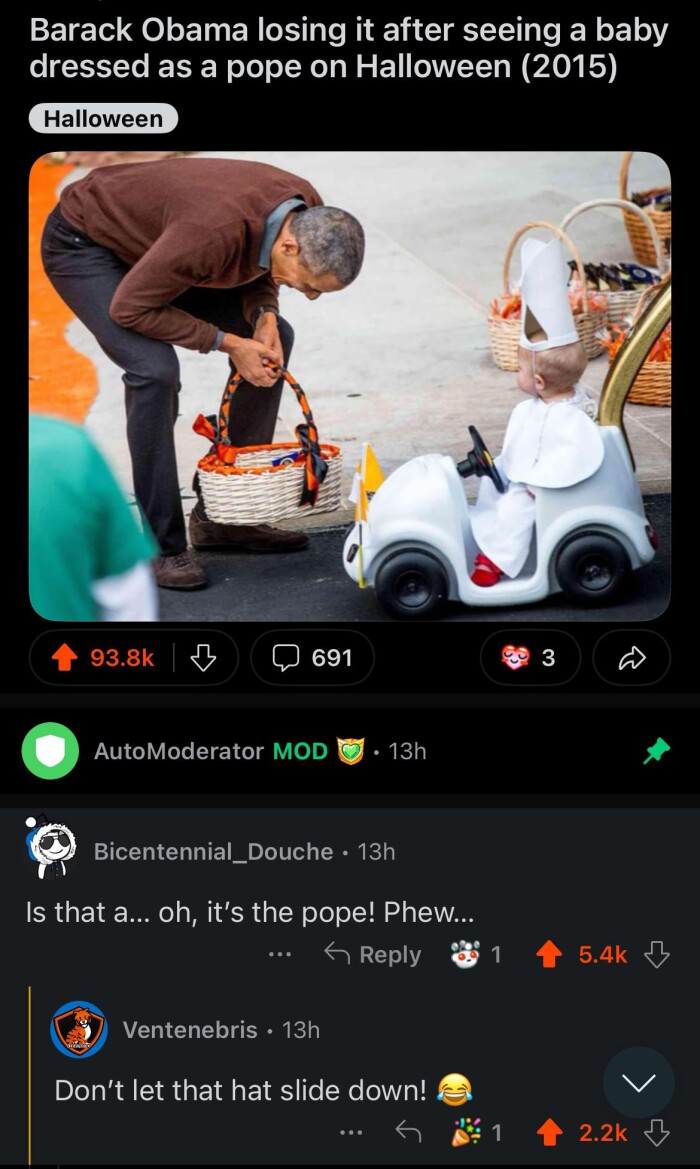Screen dimensions: 700x1169
Task: Open Bicentennial_Douche's profile
Action: [x=212, y=851]
